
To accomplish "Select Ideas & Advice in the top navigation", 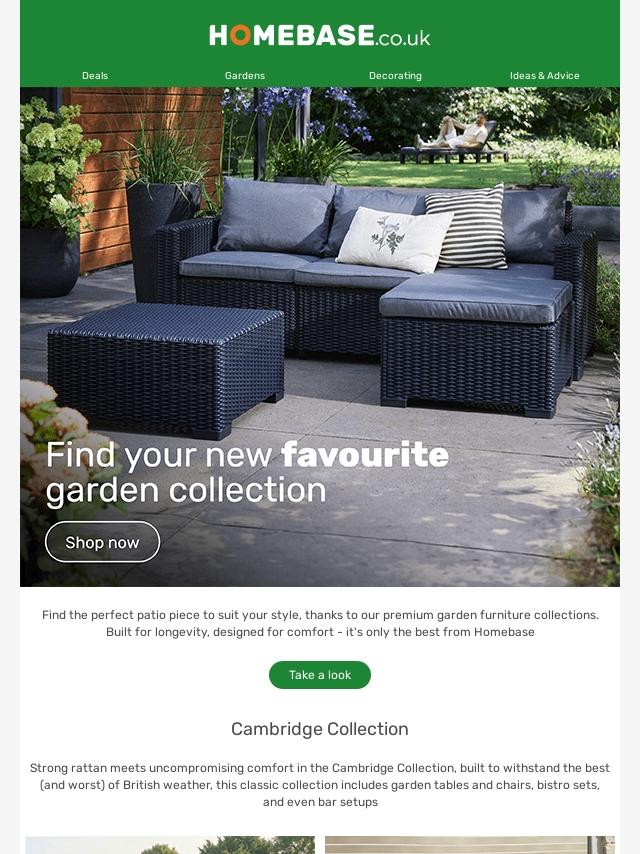I will click(544, 75).
